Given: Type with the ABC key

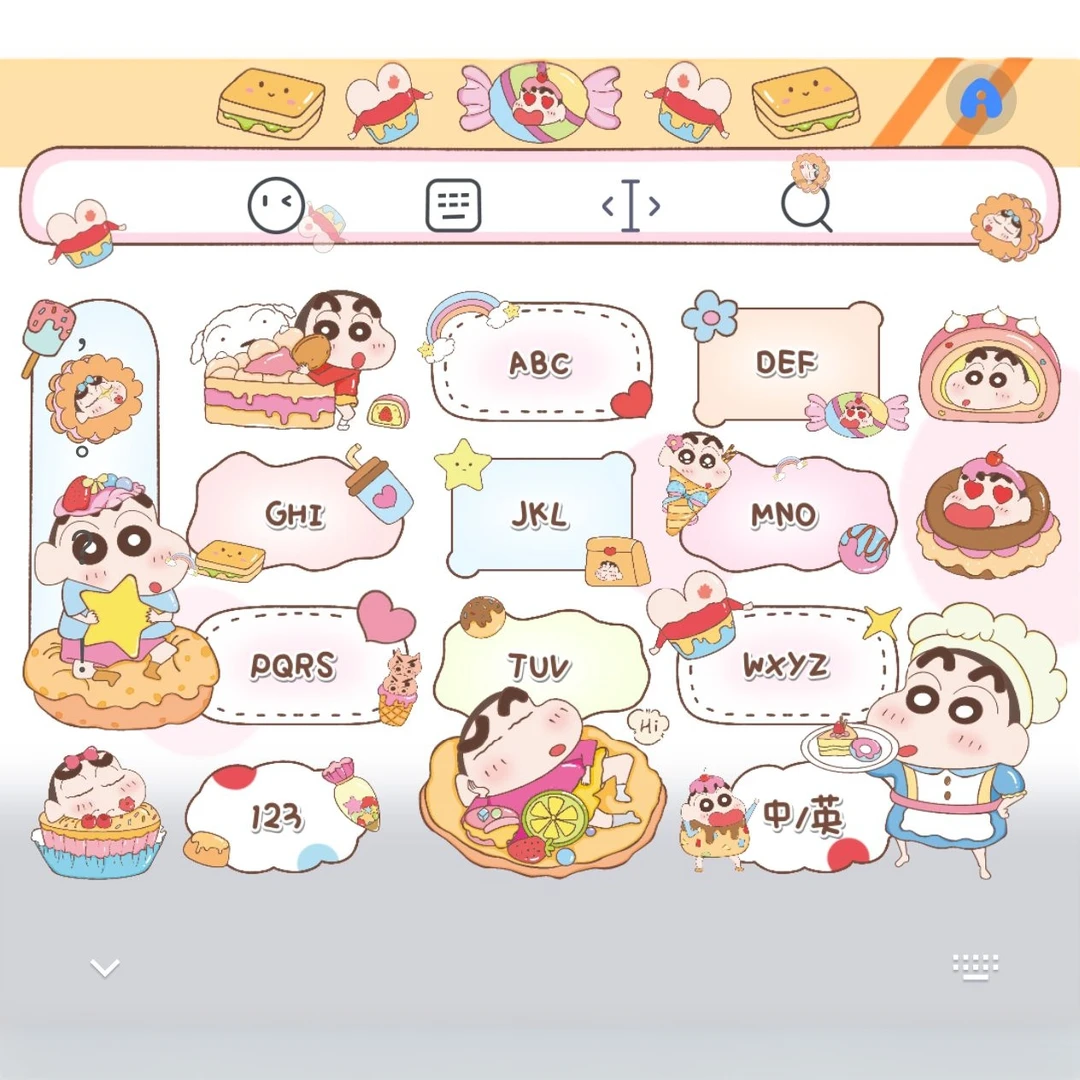Looking at the screenshot, I should coord(540,363).
